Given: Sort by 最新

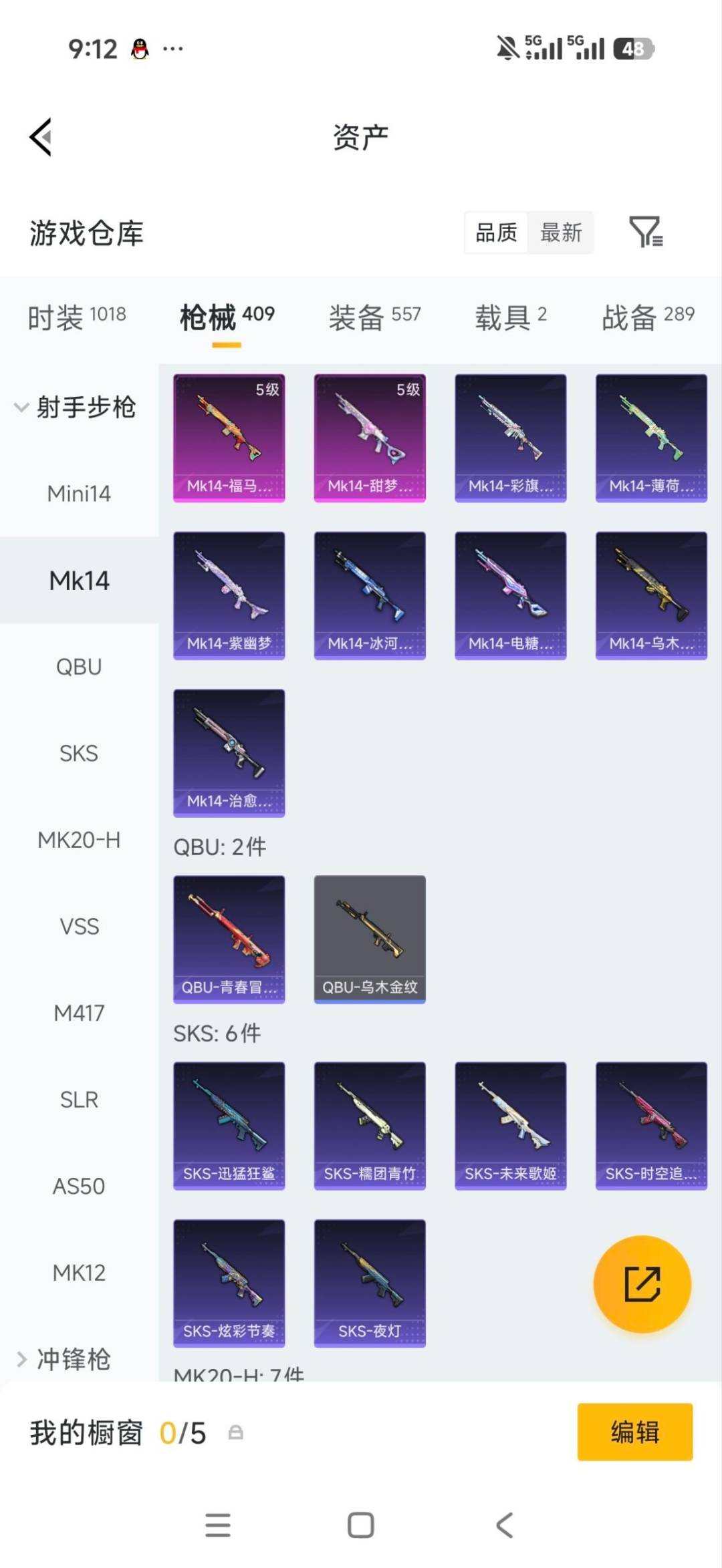Looking at the screenshot, I should click(561, 232).
